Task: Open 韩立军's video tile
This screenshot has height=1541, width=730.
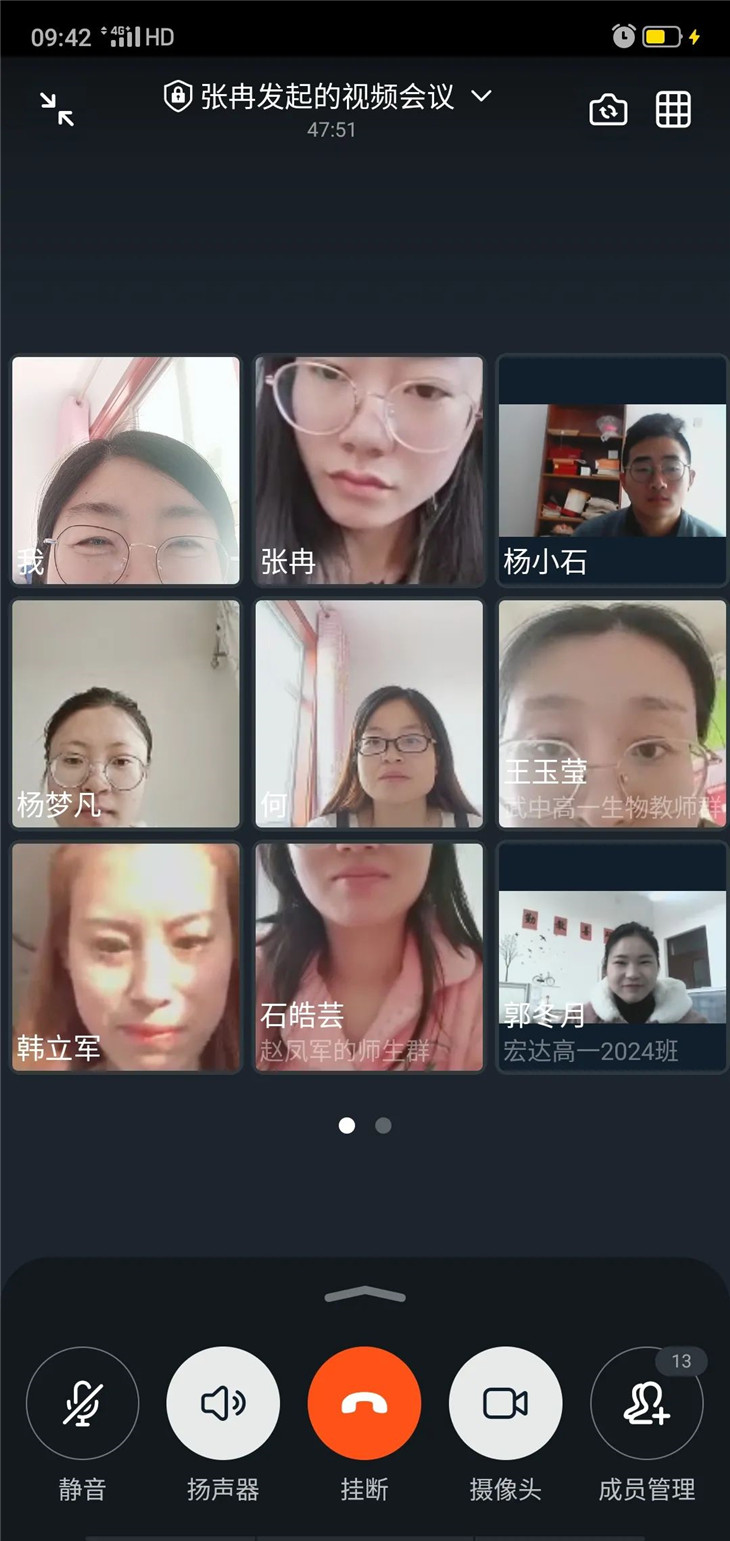Action: click(126, 957)
